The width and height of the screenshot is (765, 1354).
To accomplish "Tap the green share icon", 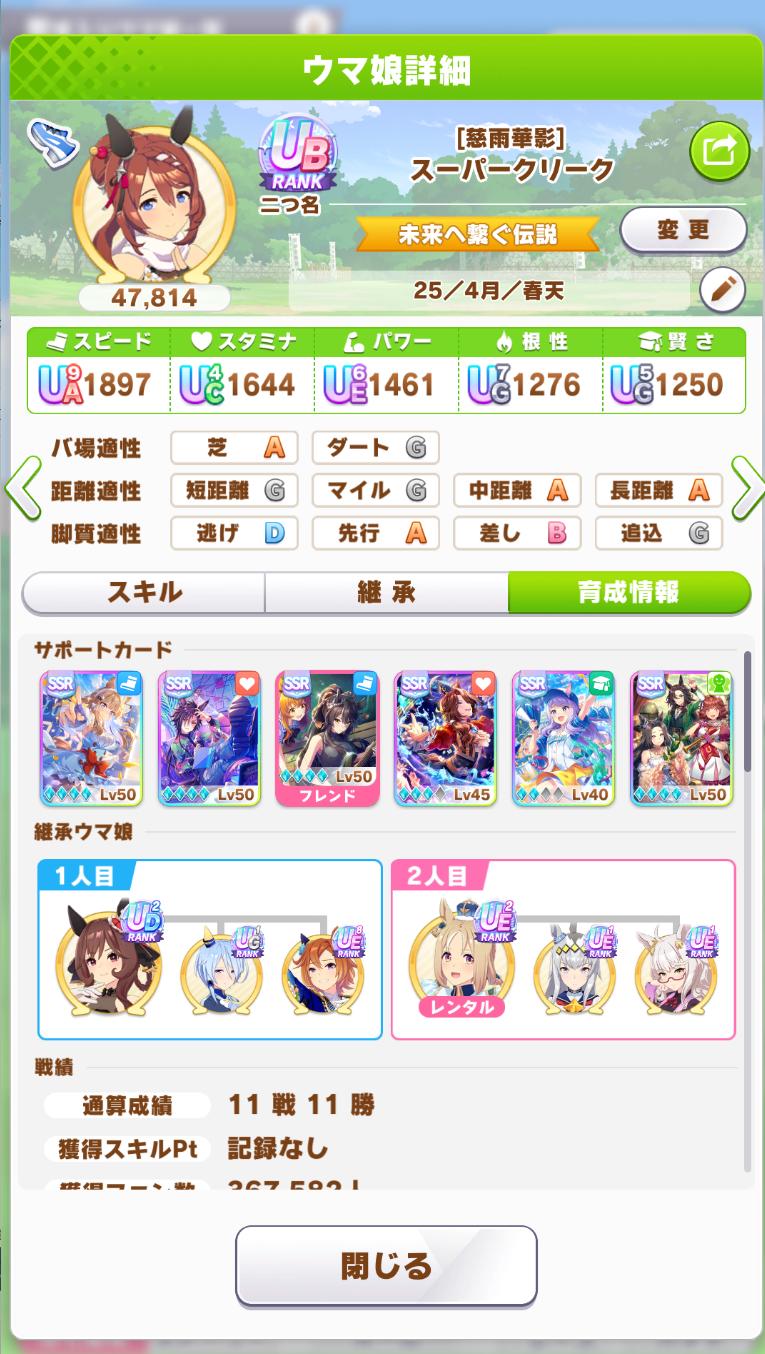I will (719, 151).
